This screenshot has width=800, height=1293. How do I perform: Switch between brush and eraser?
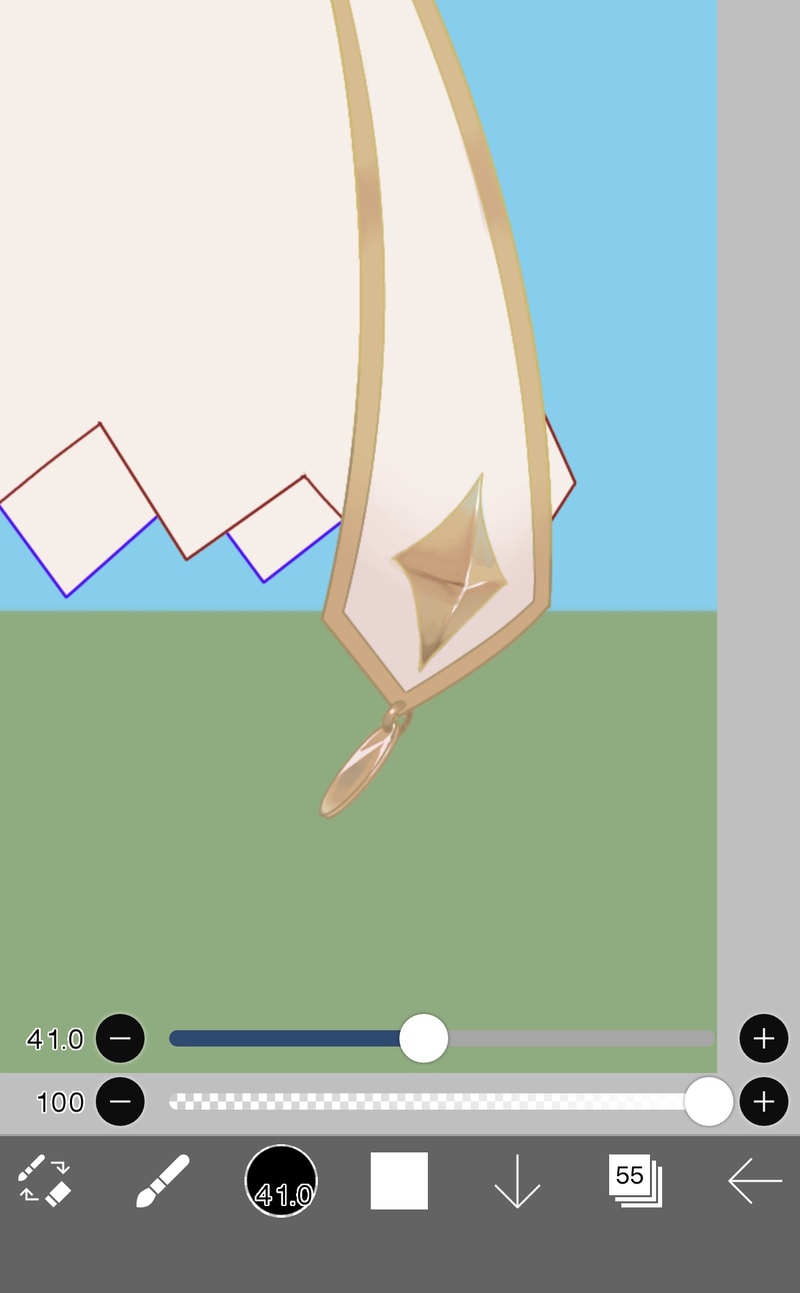[45, 1181]
